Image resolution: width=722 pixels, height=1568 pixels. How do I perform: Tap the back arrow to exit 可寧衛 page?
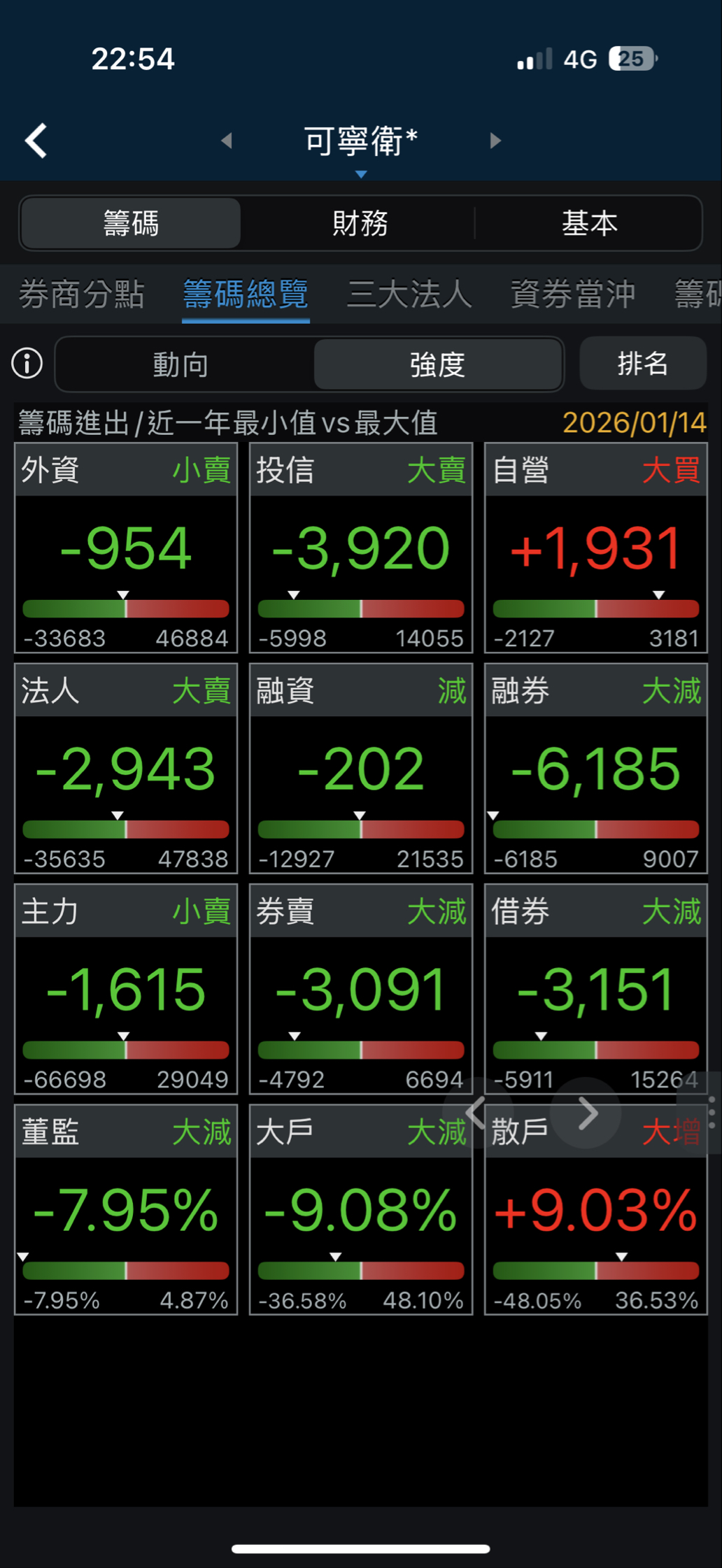point(35,140)
